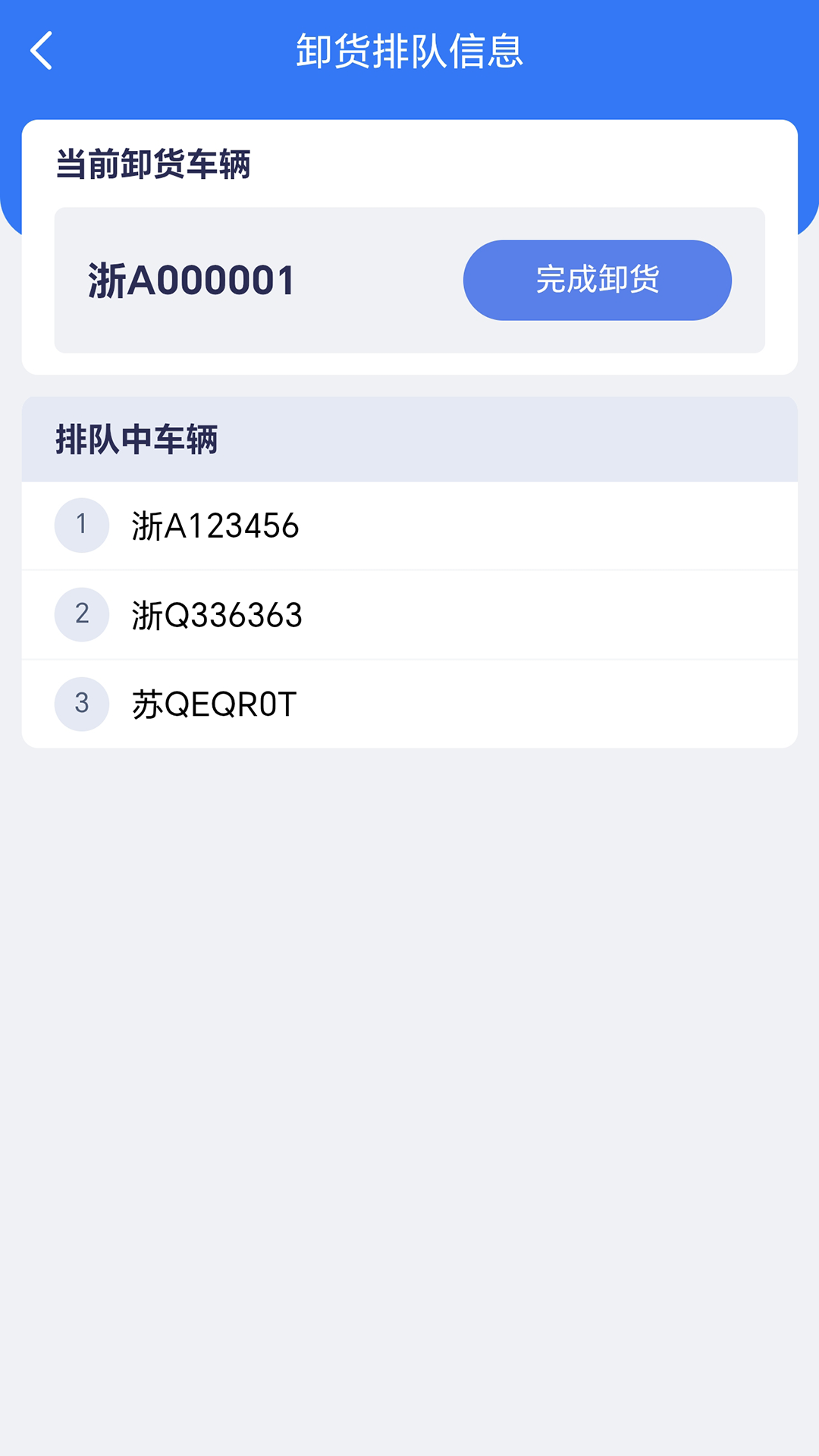The height and width of the screenshot is (1456, 819).
Task: Tap the circular badge beside 浙A123456
Action: (82, 525)
